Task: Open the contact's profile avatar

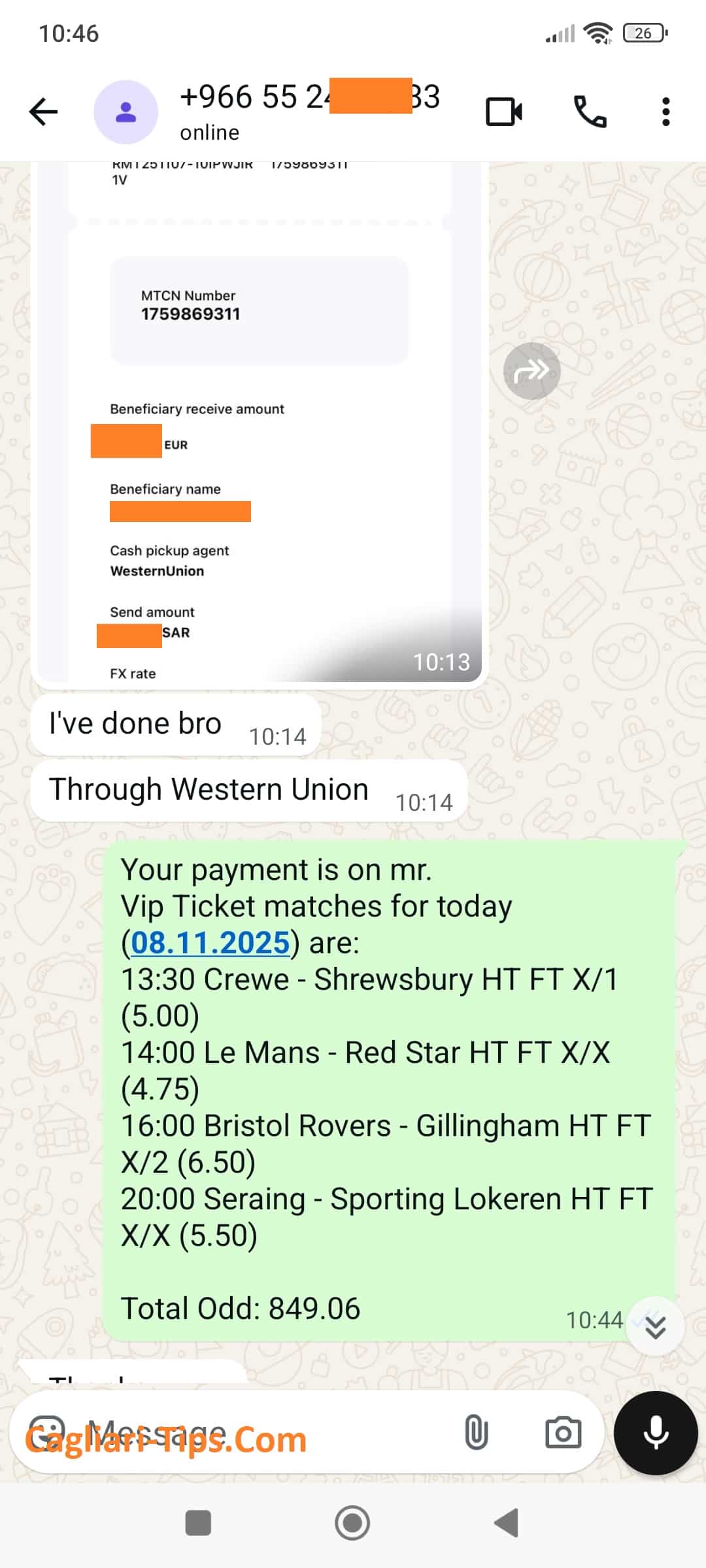Action: [126, 112]
